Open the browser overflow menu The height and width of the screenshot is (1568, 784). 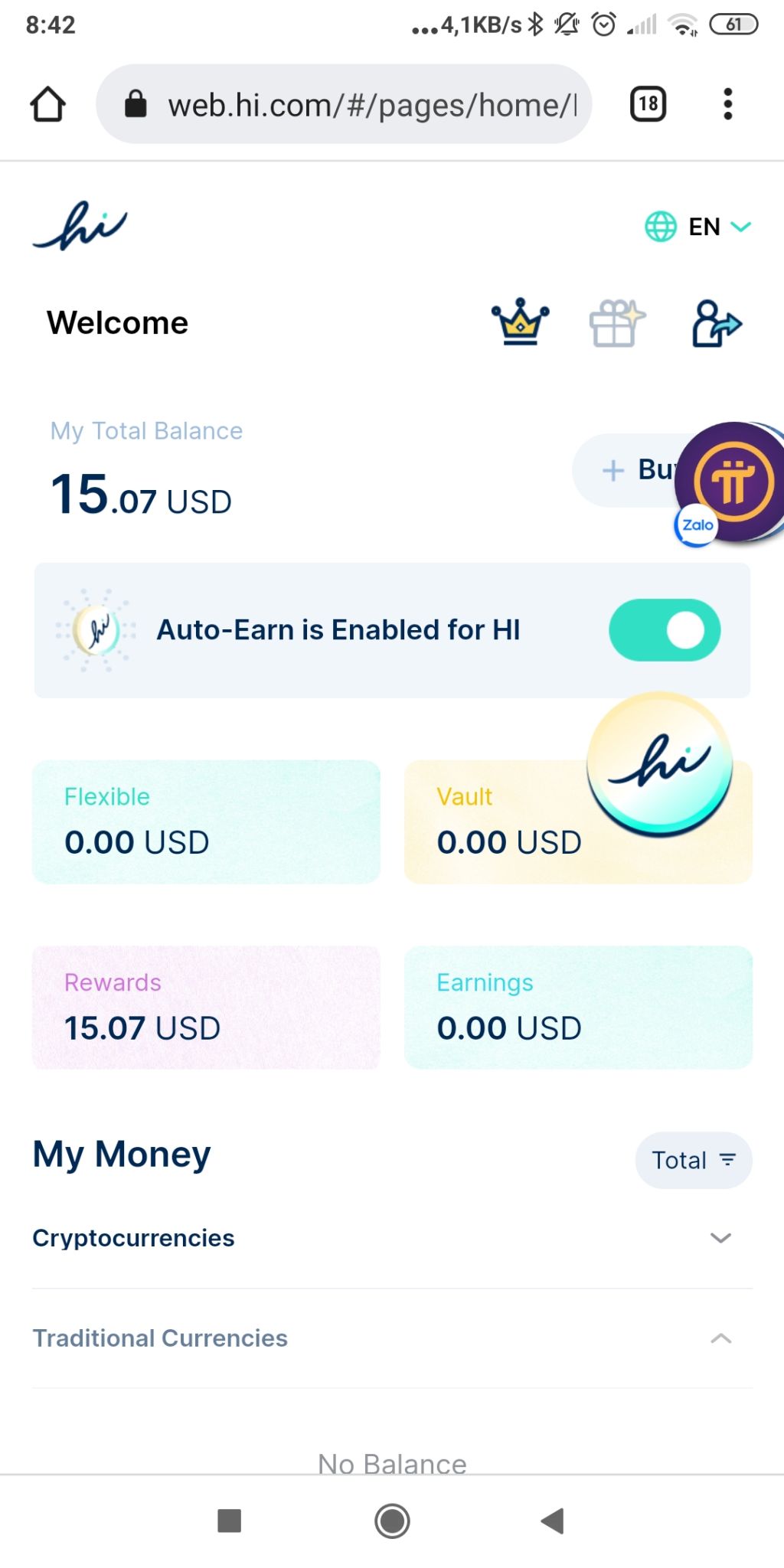[727, 104]
